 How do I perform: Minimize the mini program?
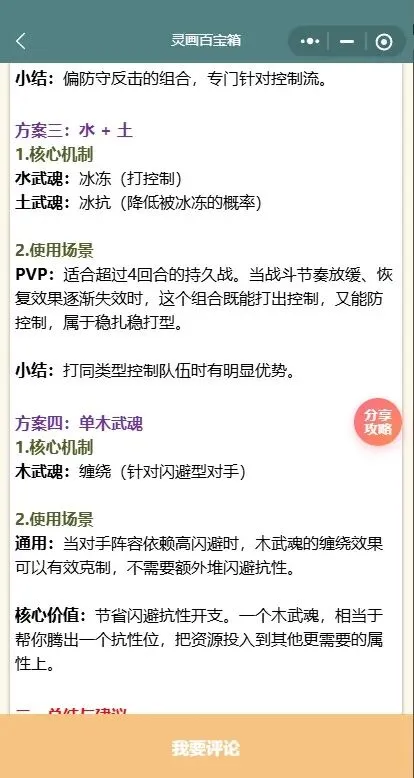347,42
